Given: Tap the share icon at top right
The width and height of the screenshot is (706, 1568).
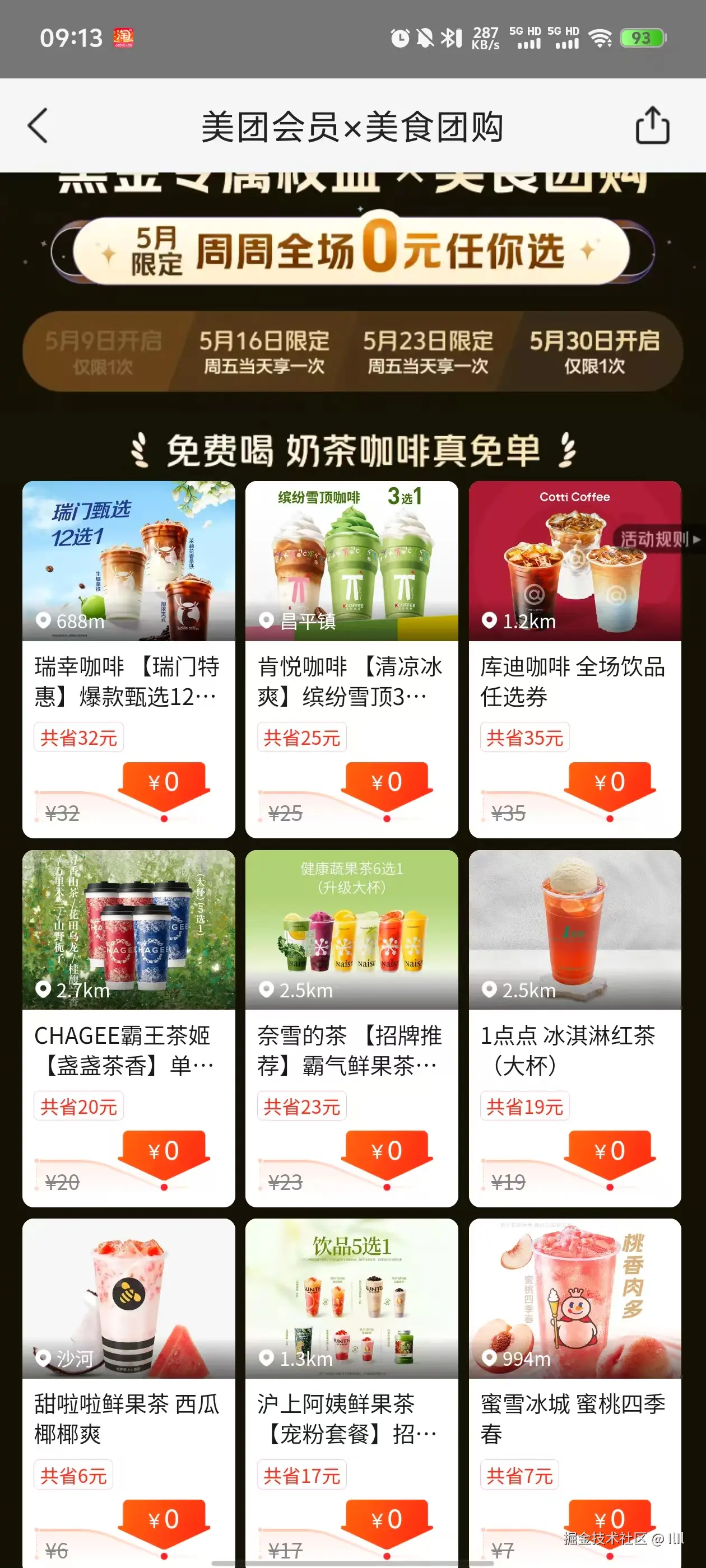Looking at the screenshot, I should point(652,126).
